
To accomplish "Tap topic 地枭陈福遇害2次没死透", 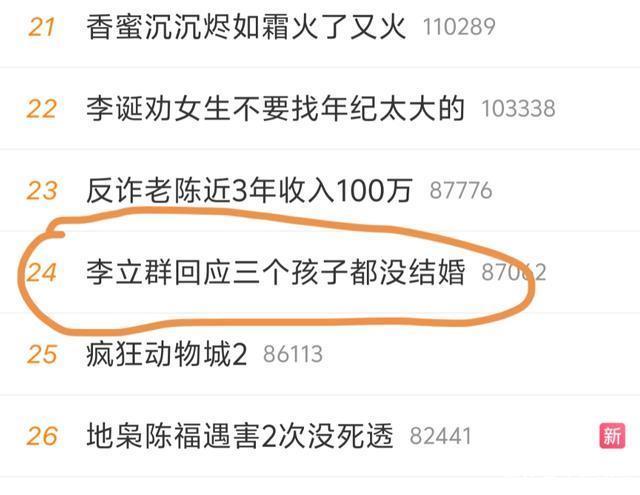I will click(240, 436).
